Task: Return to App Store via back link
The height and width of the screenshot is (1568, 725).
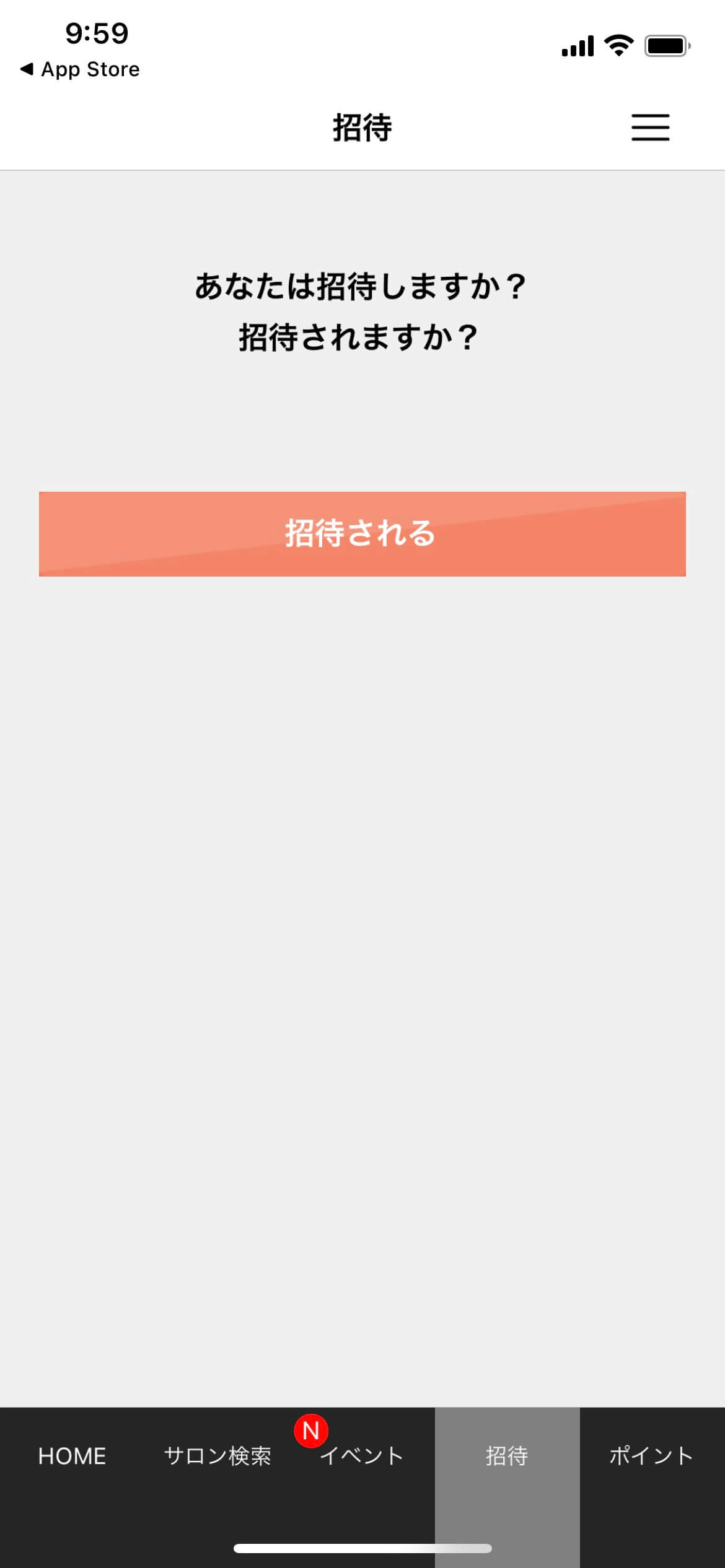Action: [80, 69]
